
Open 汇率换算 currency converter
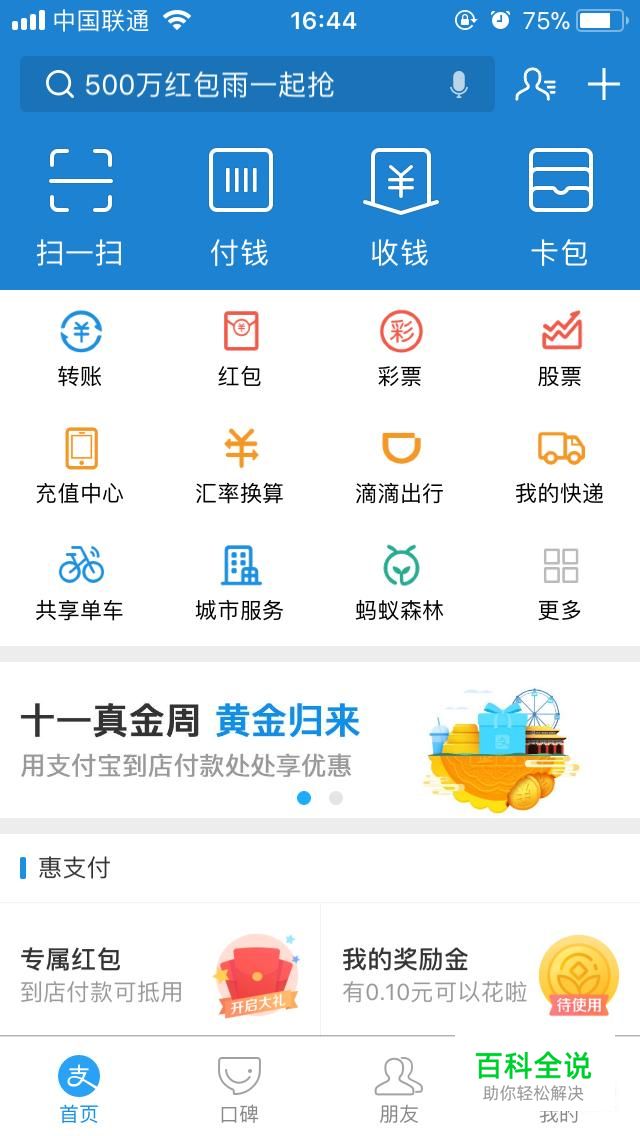pyautogui.click(x=240, y=465)
